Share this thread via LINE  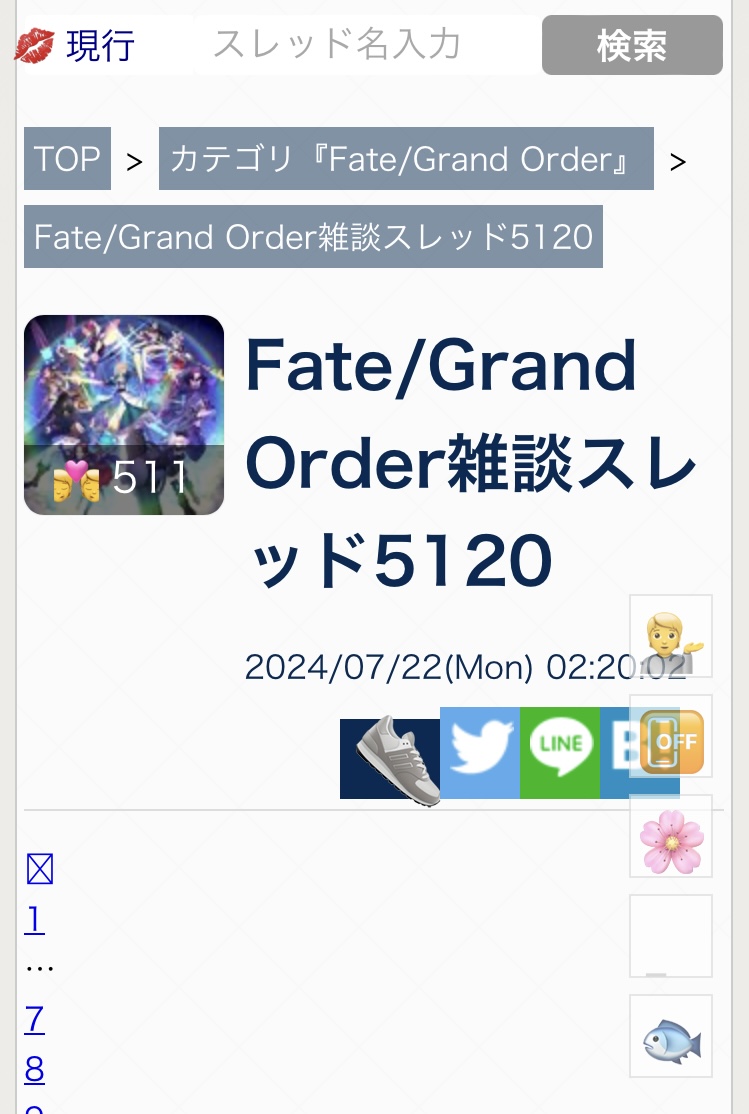tap(560, 753)
